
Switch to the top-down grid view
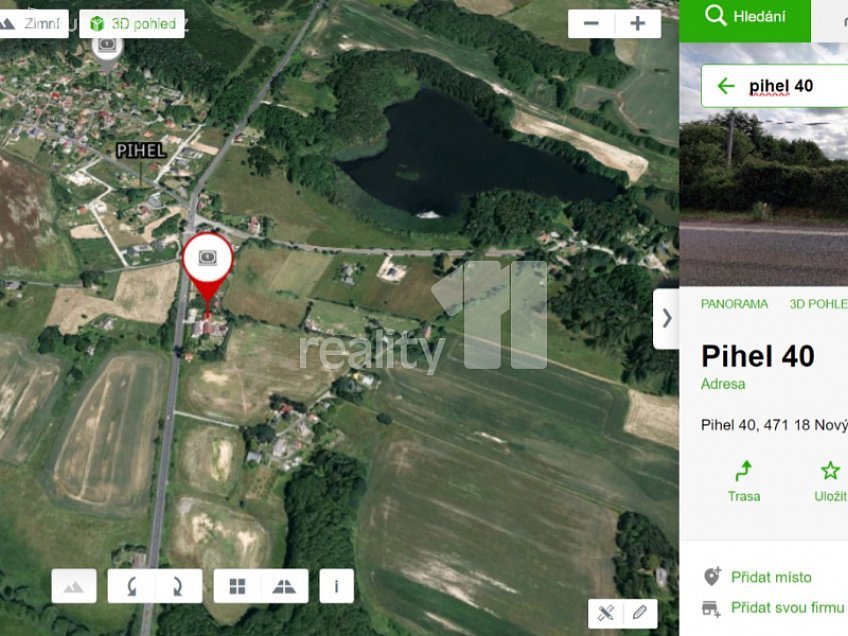point(237,587)
